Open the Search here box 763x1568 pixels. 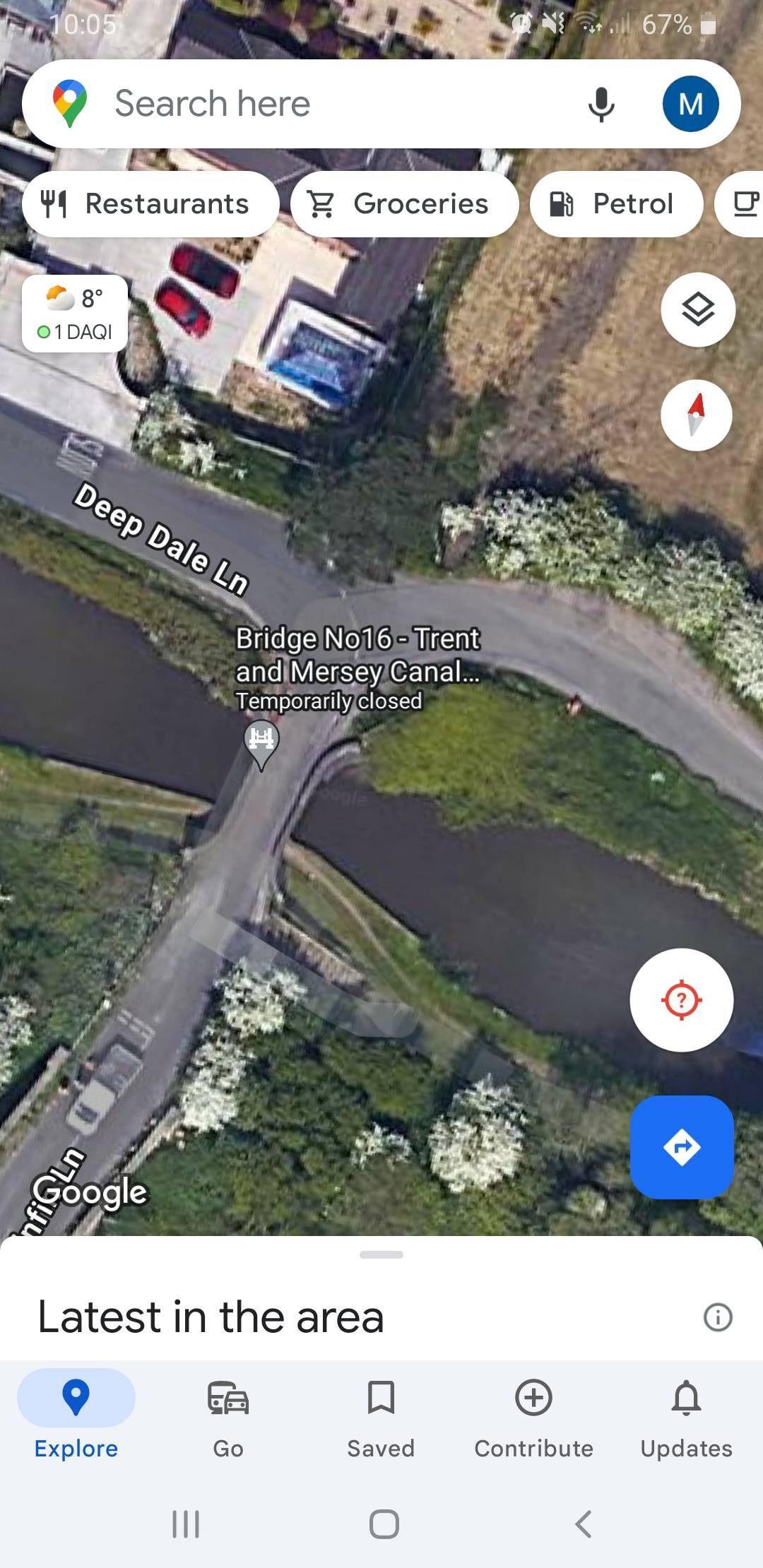pyautogui.click(x=318, y=104)
